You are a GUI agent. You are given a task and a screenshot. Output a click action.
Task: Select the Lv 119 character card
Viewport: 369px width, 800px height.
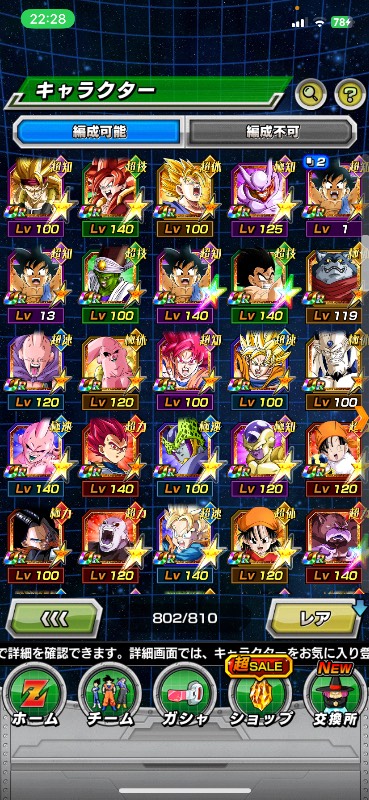337,283
